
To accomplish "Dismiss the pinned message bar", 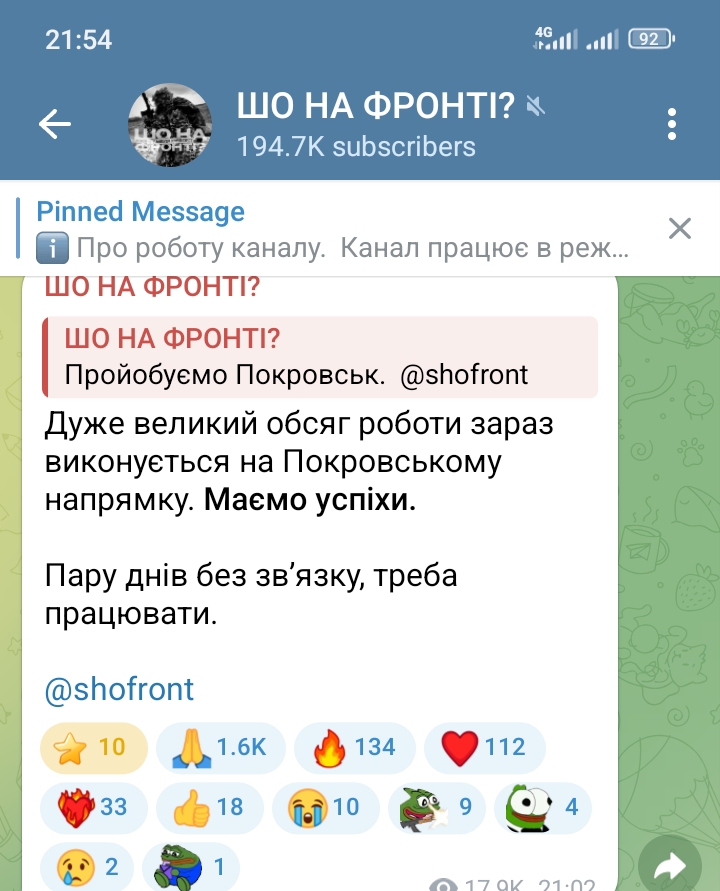I will tap(680, 229).
